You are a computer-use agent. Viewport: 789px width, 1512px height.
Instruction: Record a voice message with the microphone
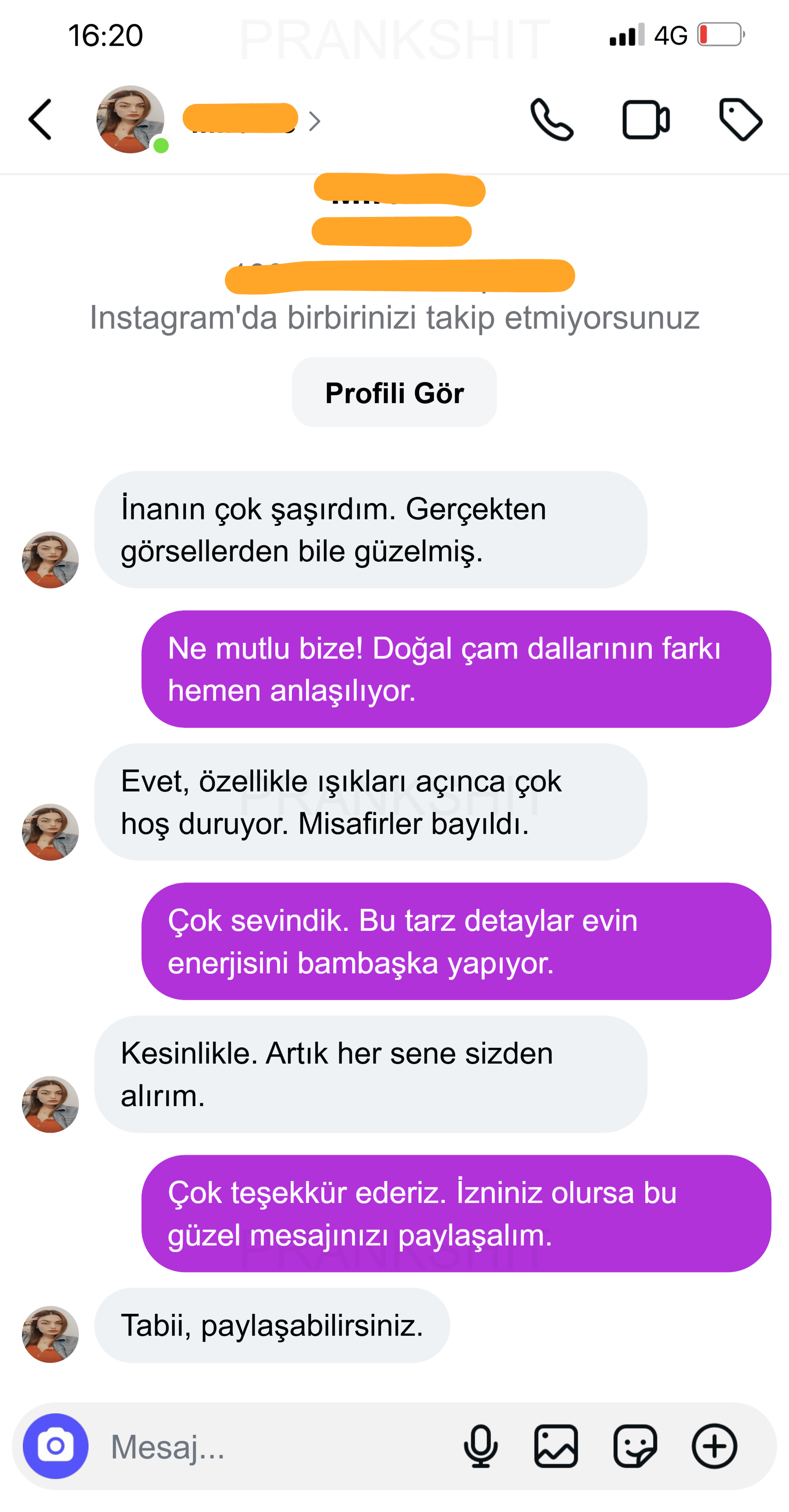[x=481, y=1446]
